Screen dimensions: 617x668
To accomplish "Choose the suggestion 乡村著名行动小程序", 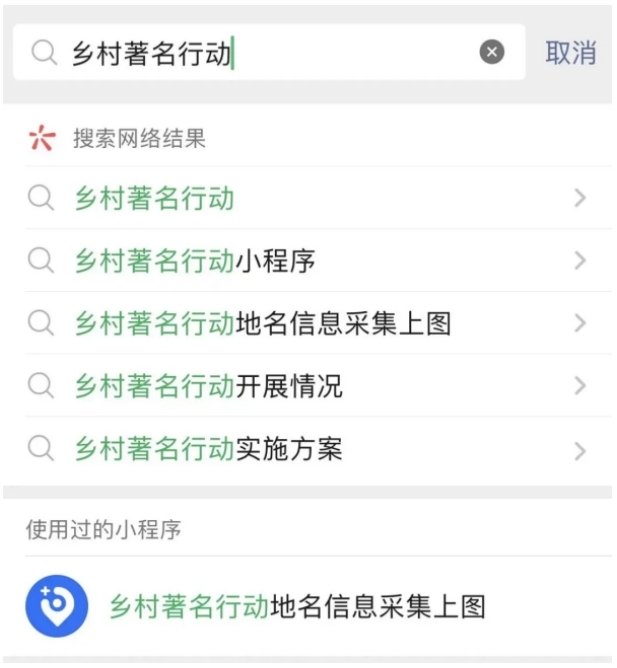I will [x=195, y=261].
